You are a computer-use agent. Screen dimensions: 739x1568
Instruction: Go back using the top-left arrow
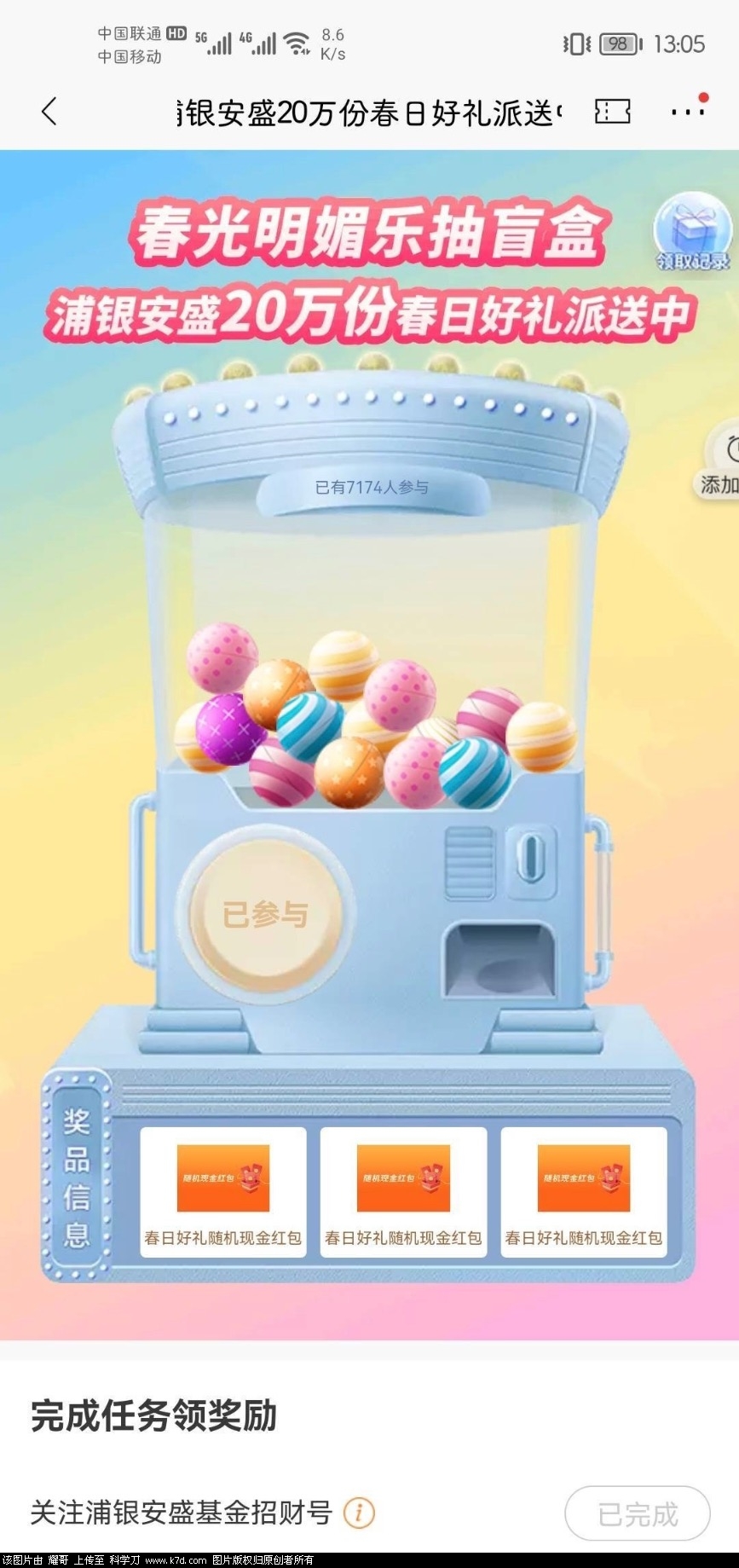coord(49,112)
